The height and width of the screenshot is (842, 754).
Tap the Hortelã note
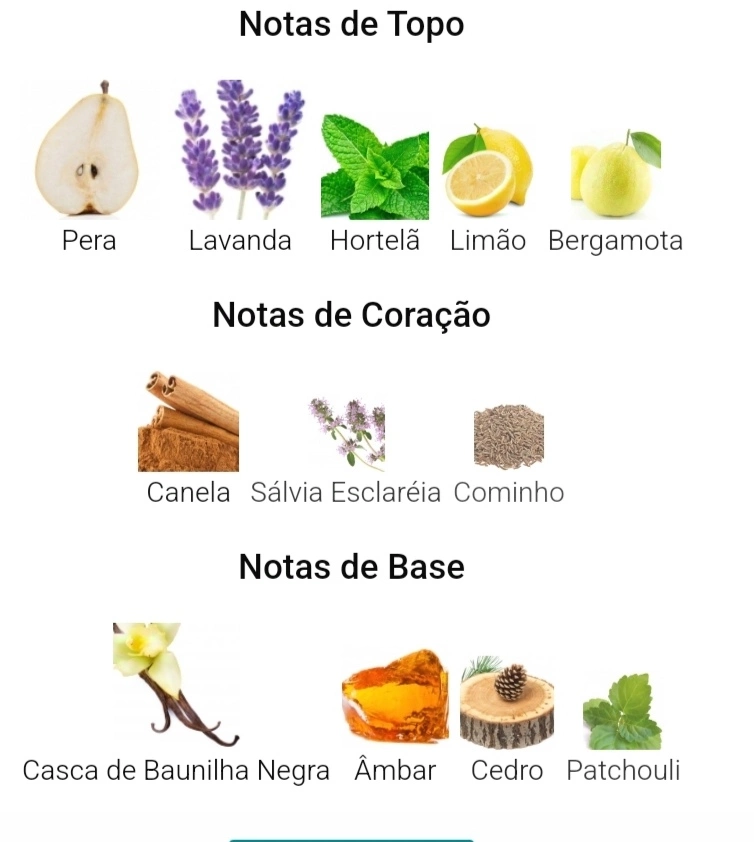[375, 167]
